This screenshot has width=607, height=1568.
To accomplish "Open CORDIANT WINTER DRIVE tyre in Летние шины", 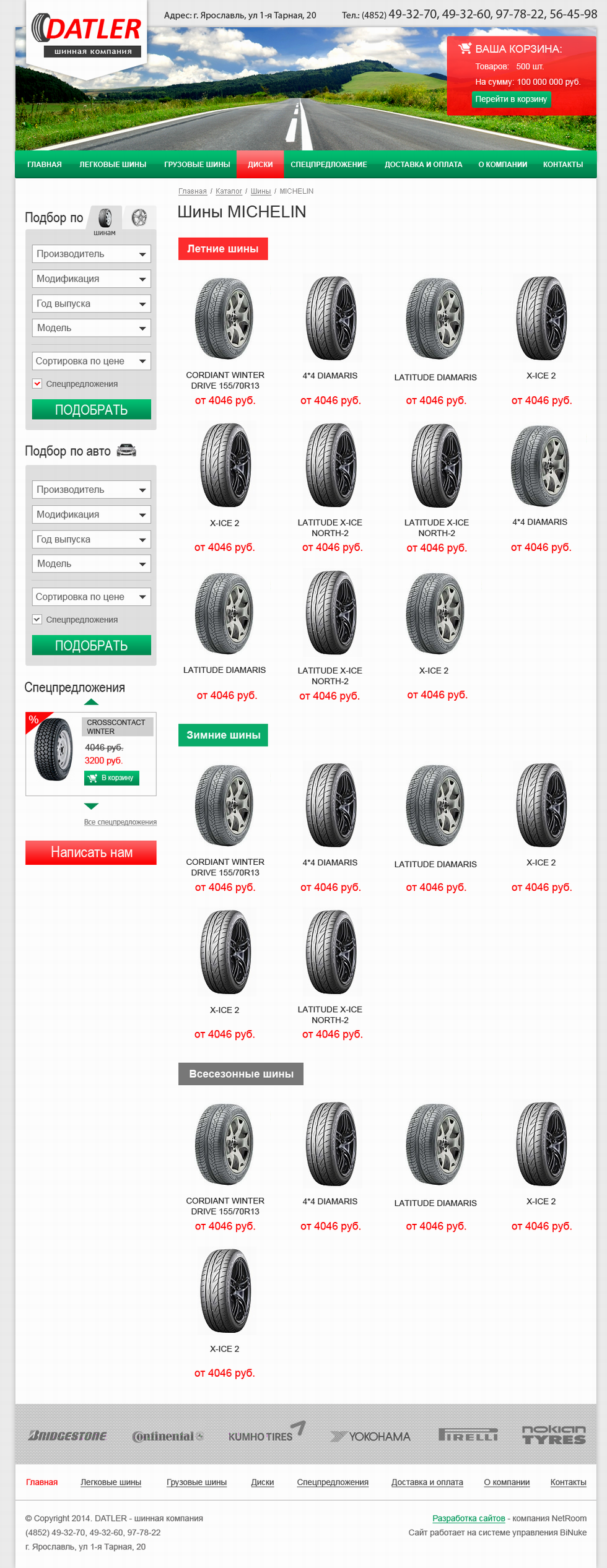I will tap(225, 380).
